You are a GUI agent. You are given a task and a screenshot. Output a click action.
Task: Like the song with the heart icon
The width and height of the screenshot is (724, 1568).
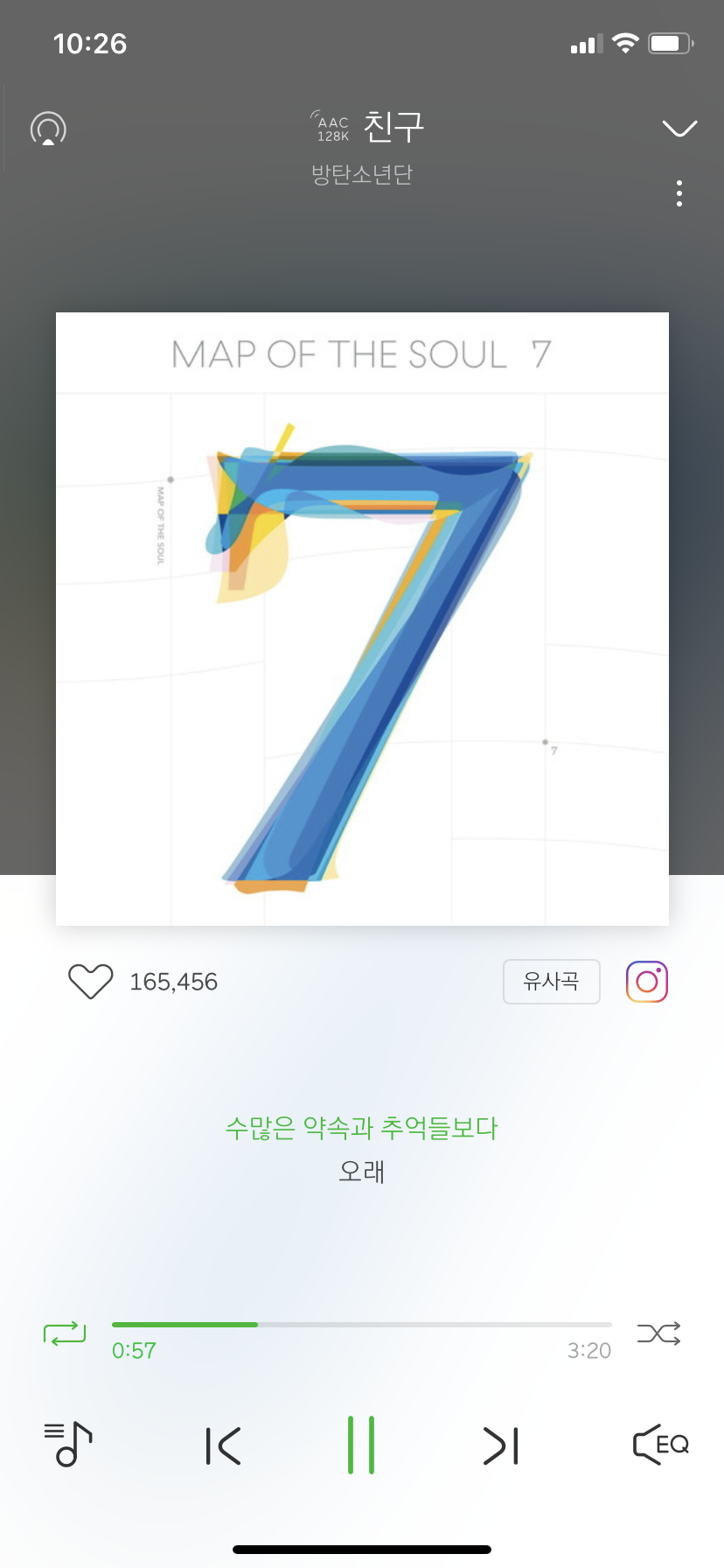coord(91,981)
